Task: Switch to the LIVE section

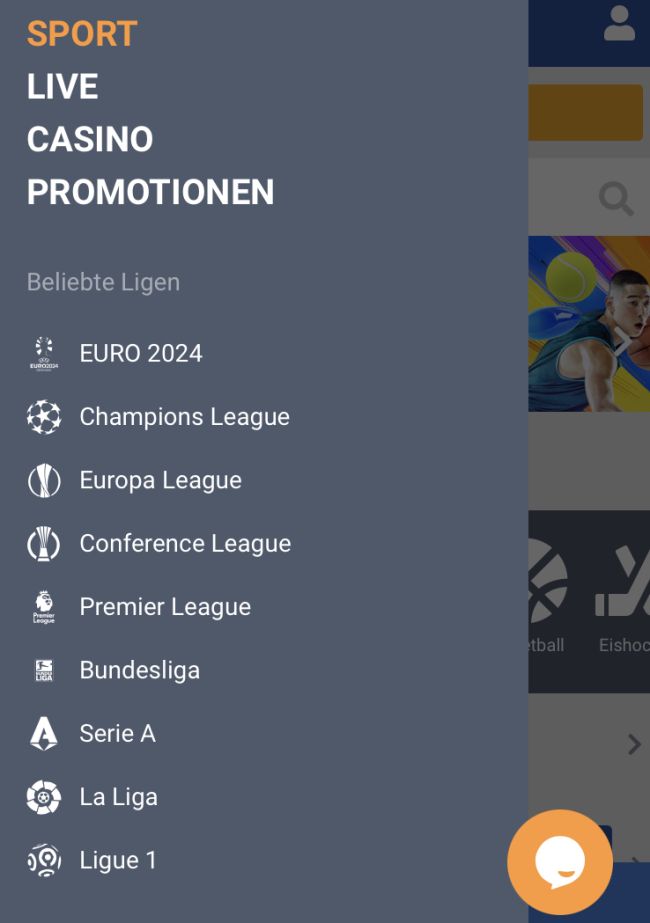Action: (63, 87)
